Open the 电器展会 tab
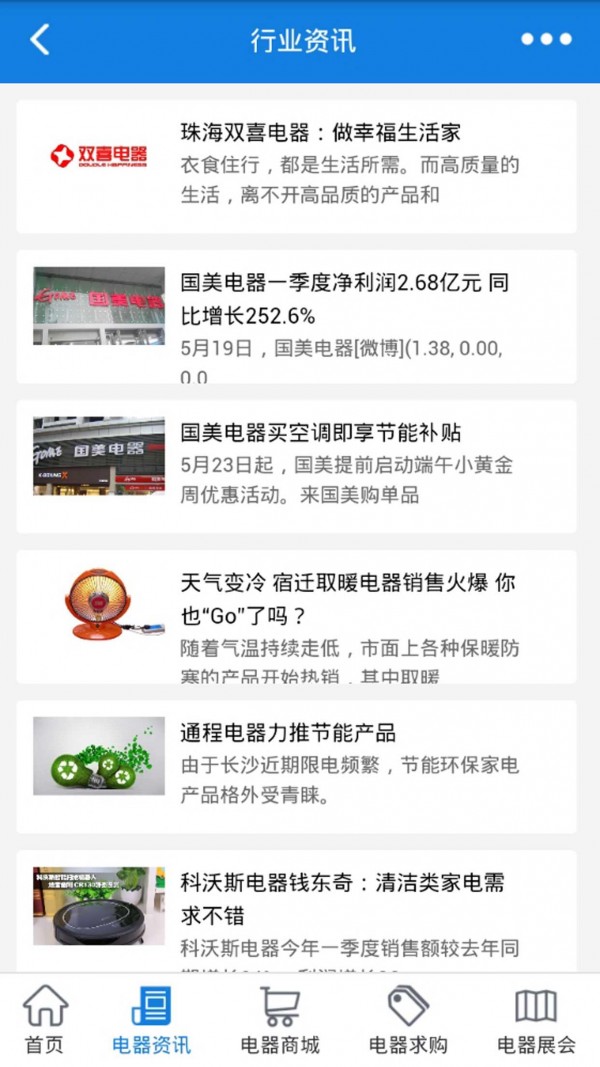600x1067 pixels. tap(537, 1020)
